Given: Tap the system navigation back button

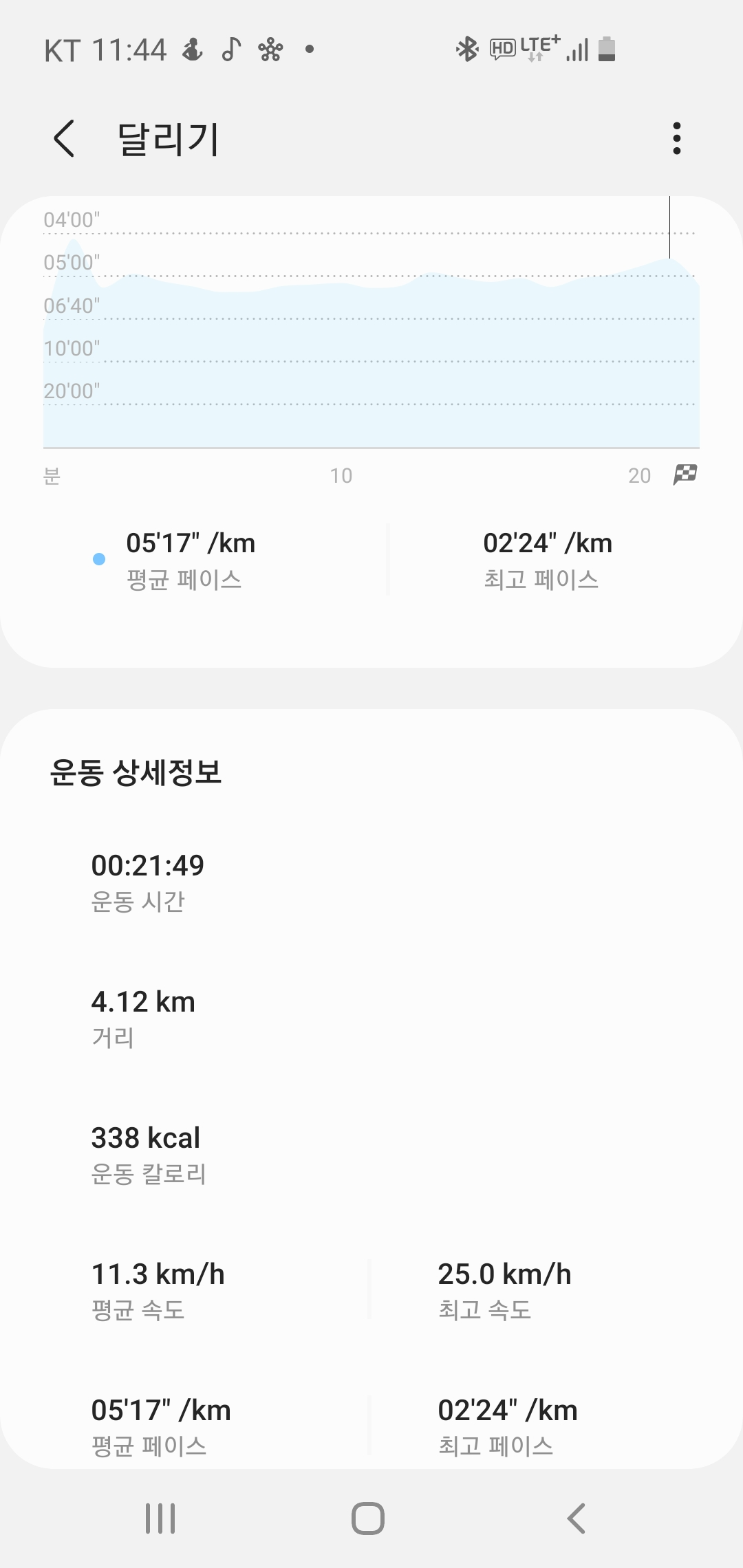Looking at the screenshot, I should [x=577, y=1518].
